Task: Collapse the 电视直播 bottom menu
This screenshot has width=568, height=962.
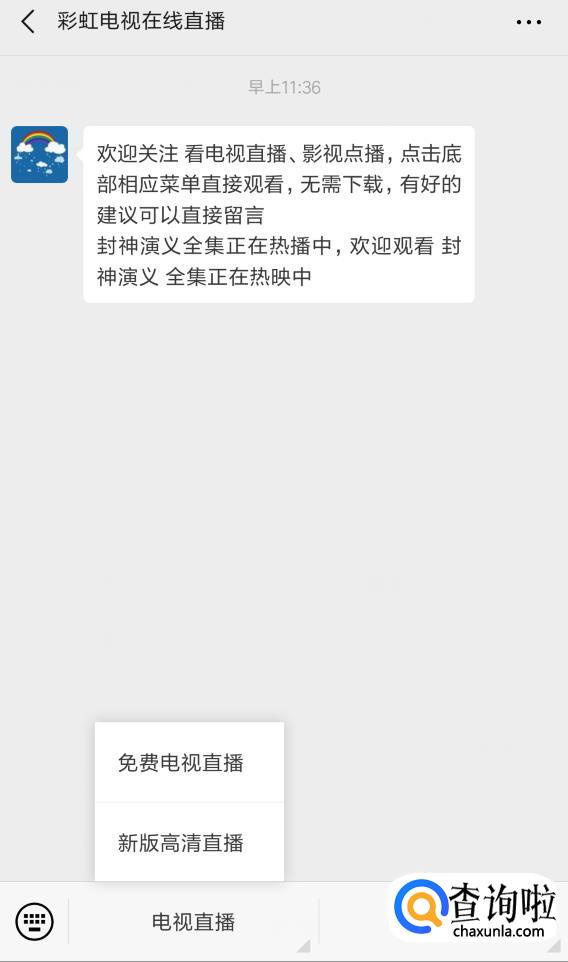Action: coord(193,922)
